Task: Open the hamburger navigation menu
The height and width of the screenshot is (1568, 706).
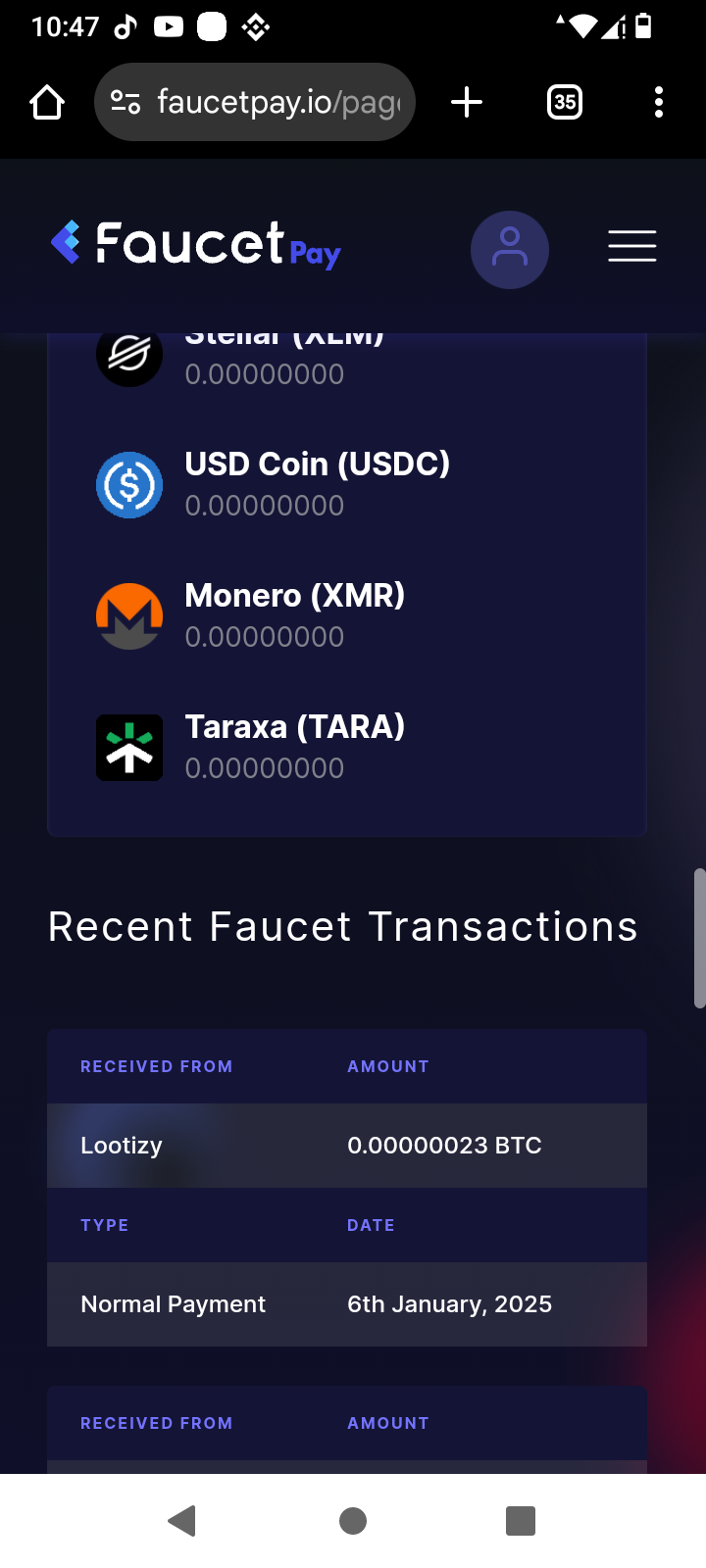Action: [x=632, y=246]
